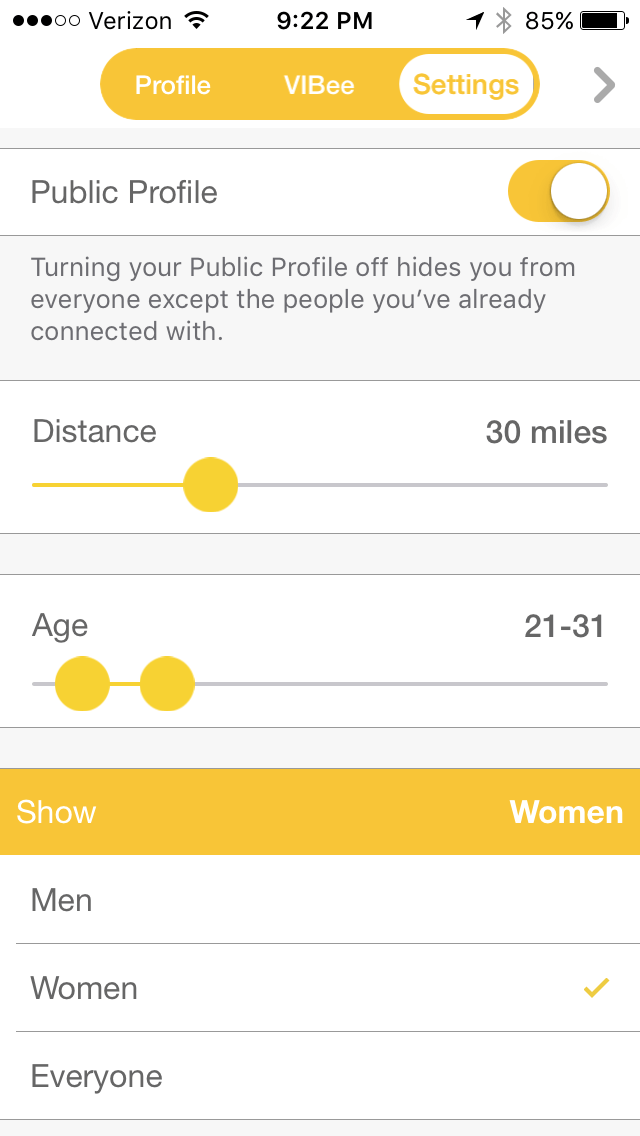Pick Everyone as the show option
The height and width of the screenshot is (1136, 640).
(320, 1076)
